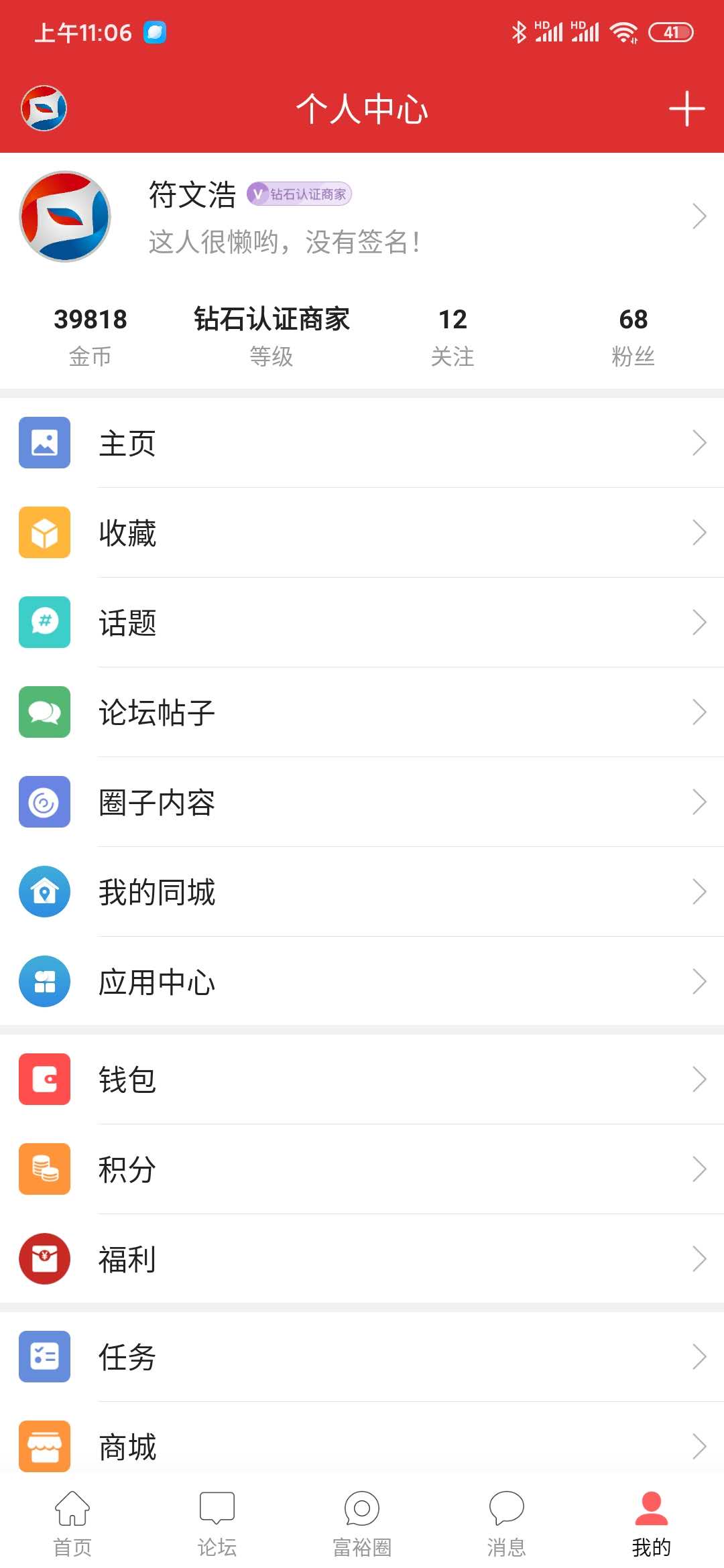Tap the 积分 points coins icon

[x=44, y=1169]
